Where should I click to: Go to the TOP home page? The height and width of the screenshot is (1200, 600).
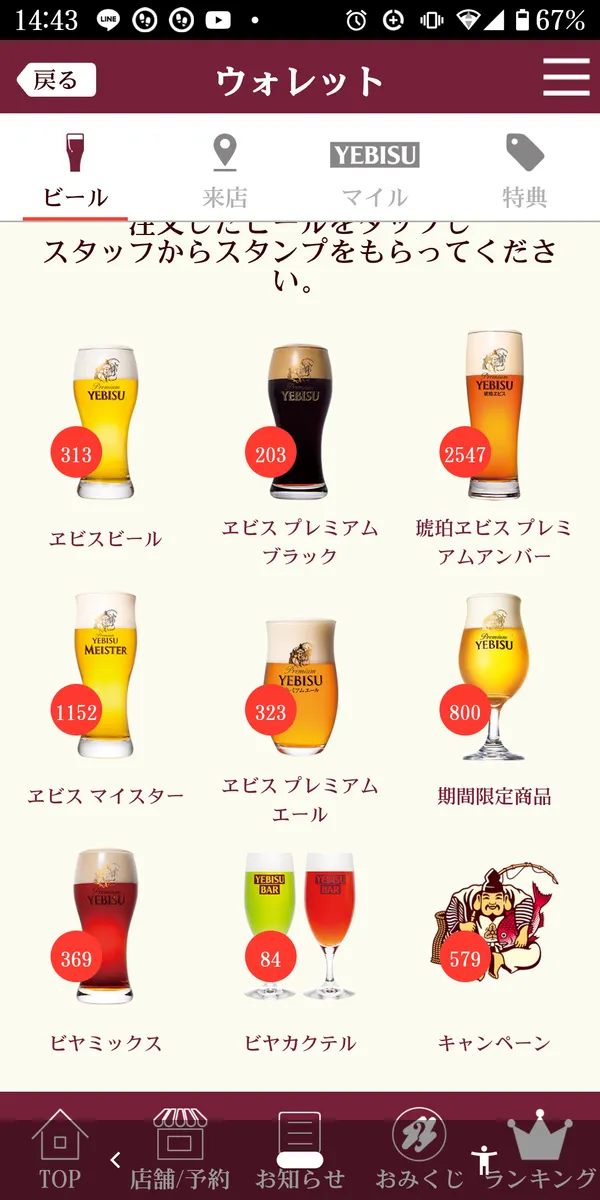coord(58,1148)
